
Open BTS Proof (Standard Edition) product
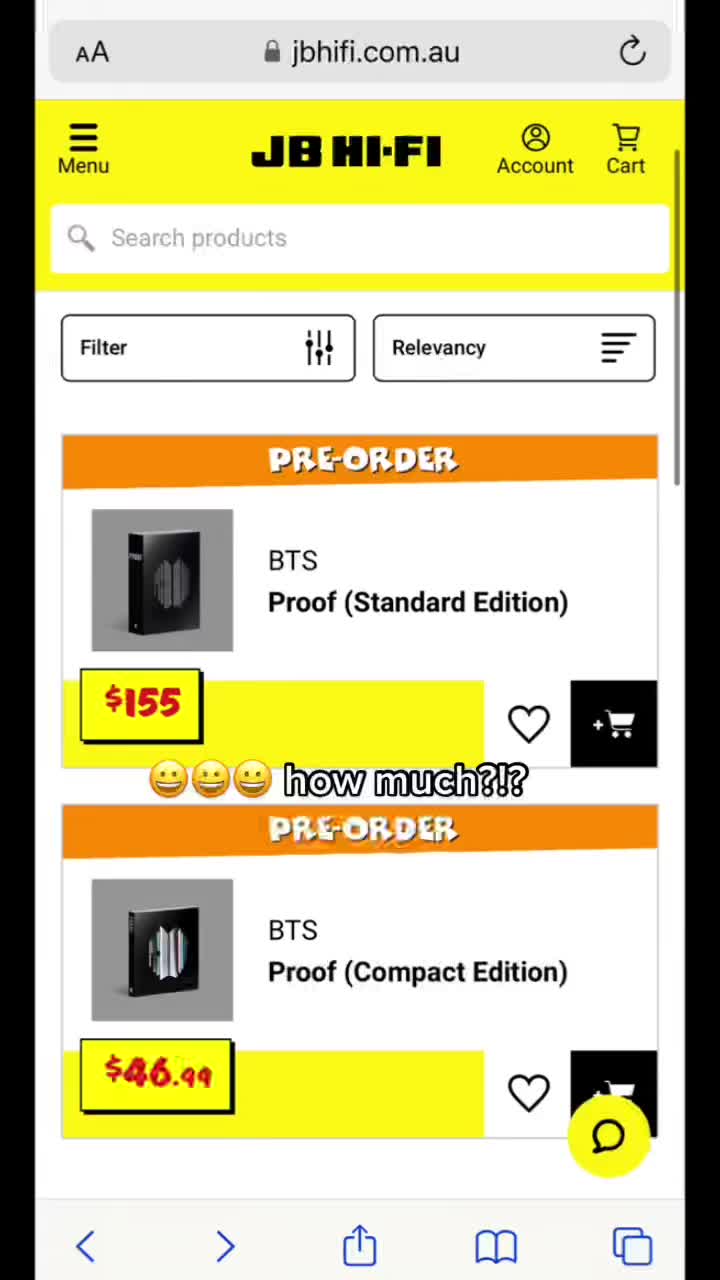pyautogui.click(x=417, y=601)
